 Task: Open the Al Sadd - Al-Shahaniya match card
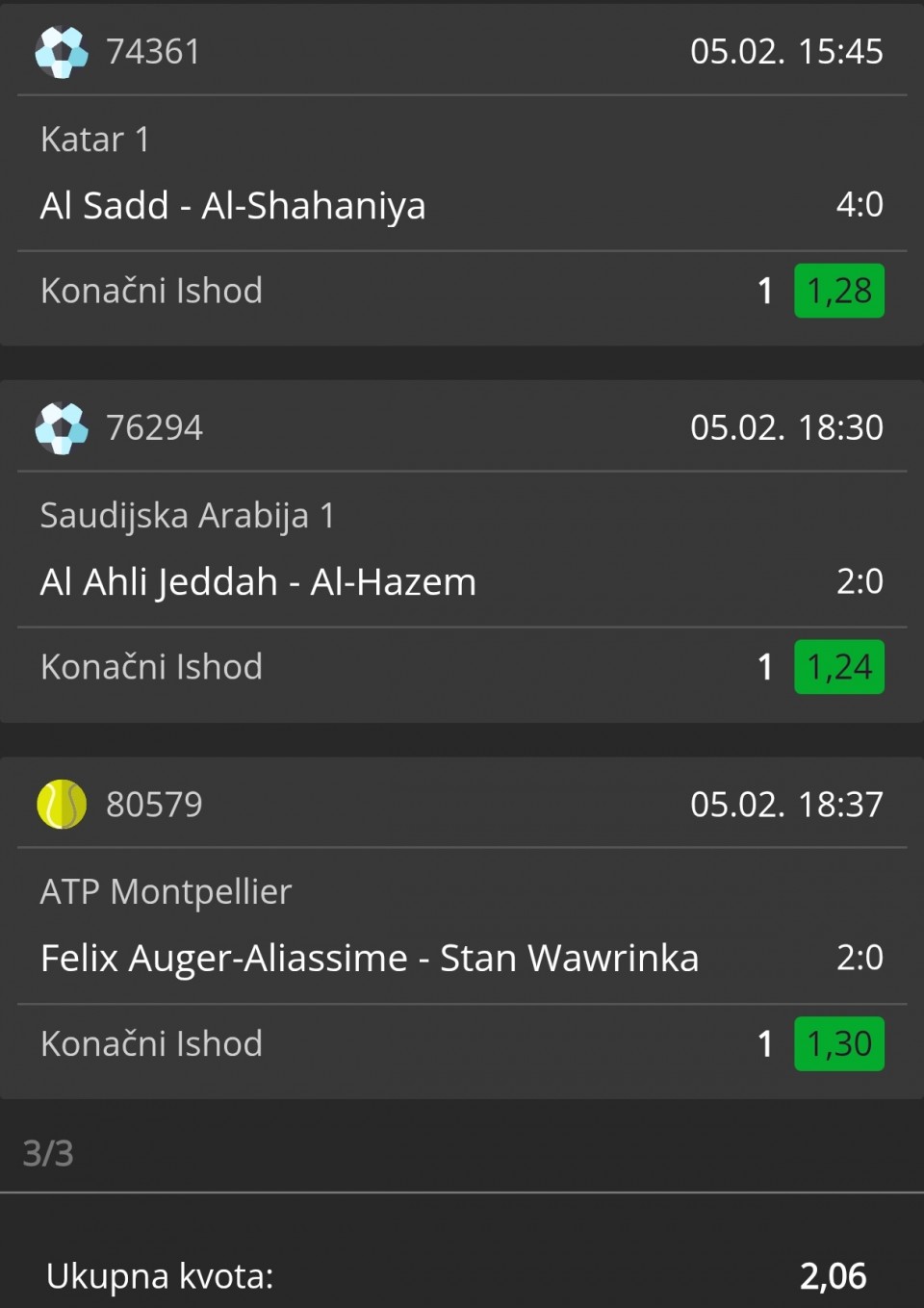233,206
